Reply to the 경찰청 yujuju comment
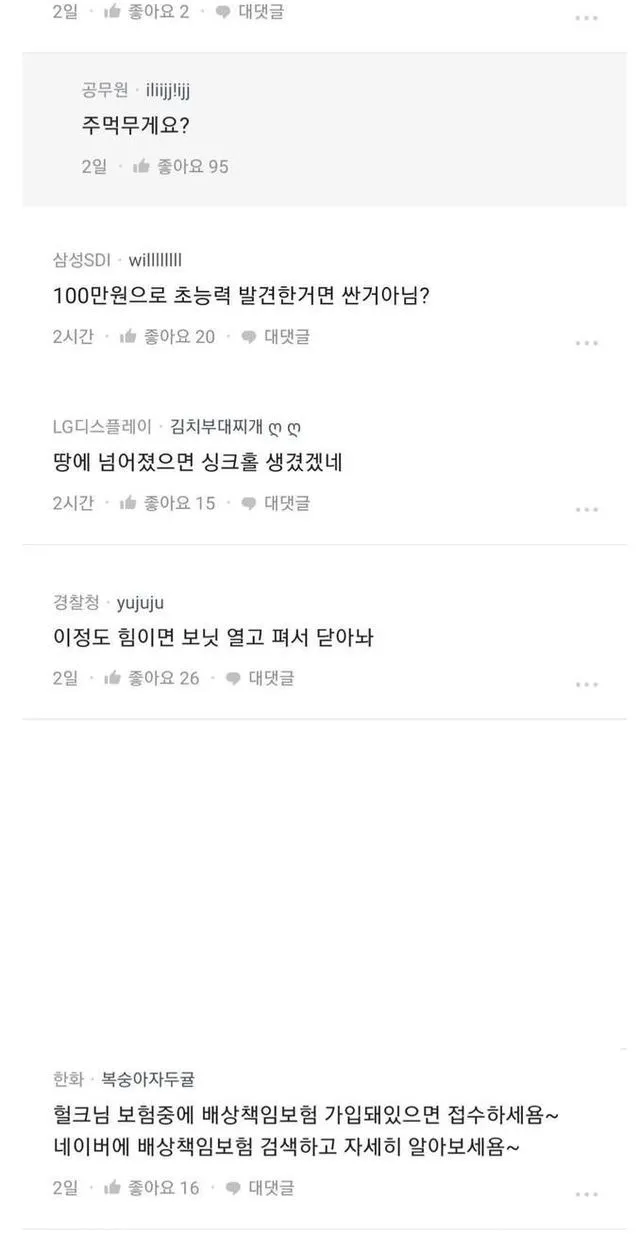This screenshot has width=640, height=1238. point(260,678)
